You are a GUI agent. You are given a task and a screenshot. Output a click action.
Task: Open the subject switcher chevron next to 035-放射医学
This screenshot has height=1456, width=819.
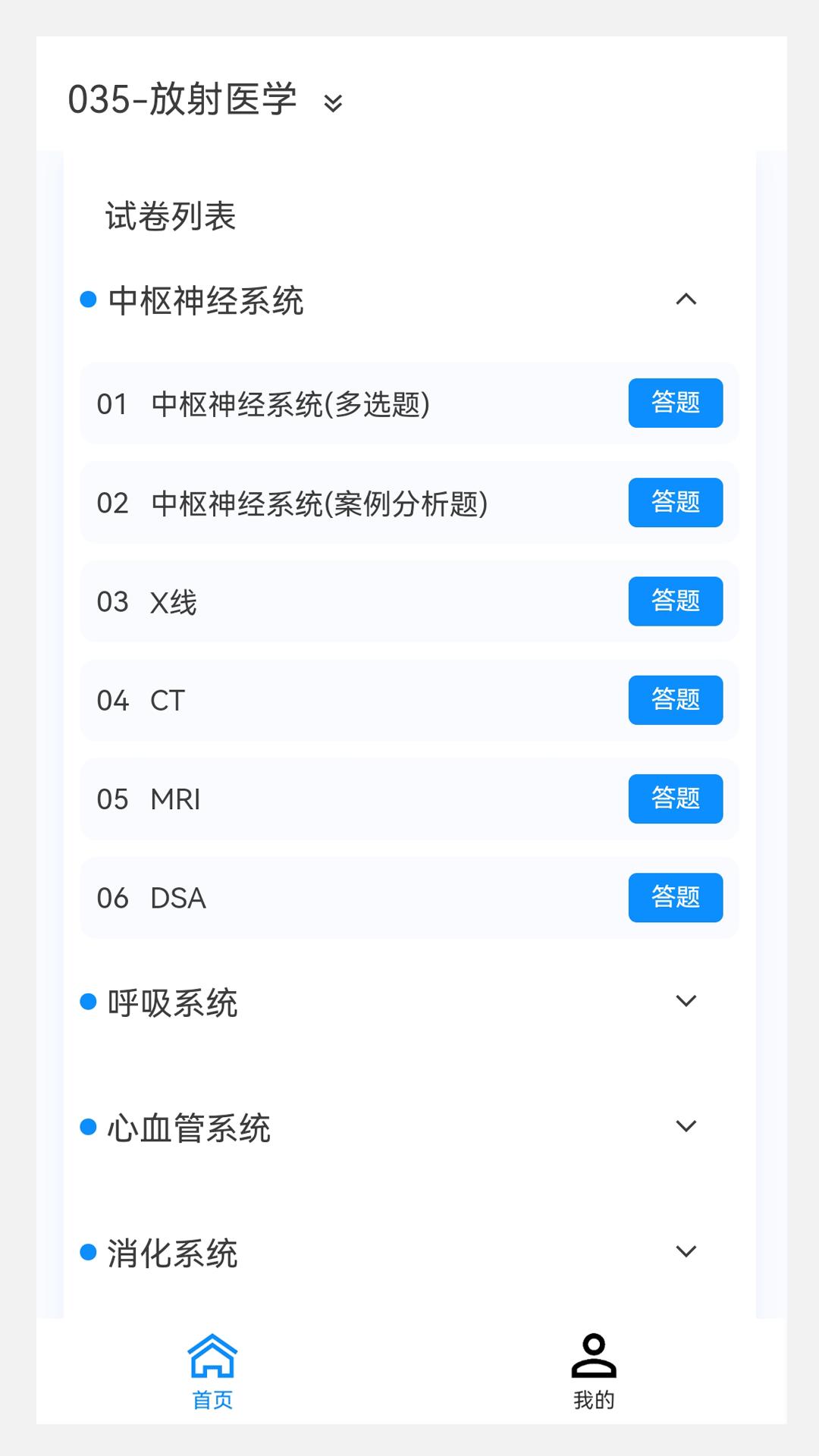pyautogui.click(x=332, y=105)
